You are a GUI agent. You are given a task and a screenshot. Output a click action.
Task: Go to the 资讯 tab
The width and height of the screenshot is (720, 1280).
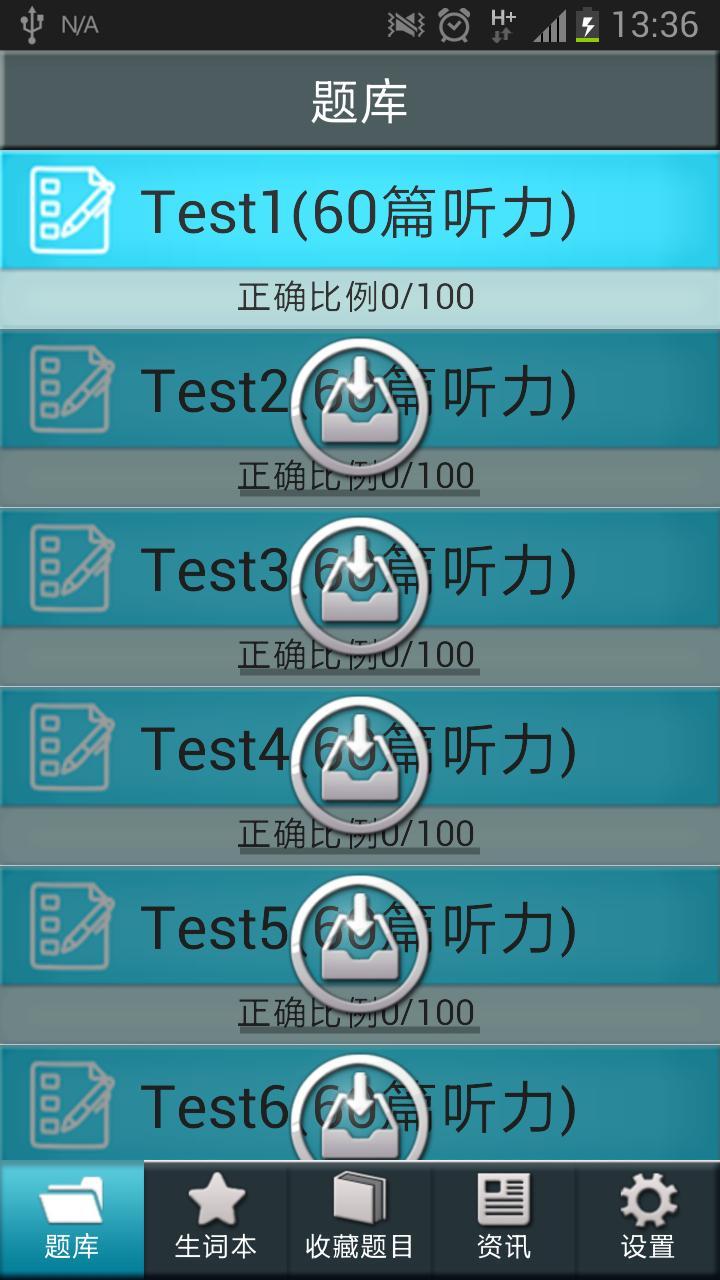tap(504, 1220)
